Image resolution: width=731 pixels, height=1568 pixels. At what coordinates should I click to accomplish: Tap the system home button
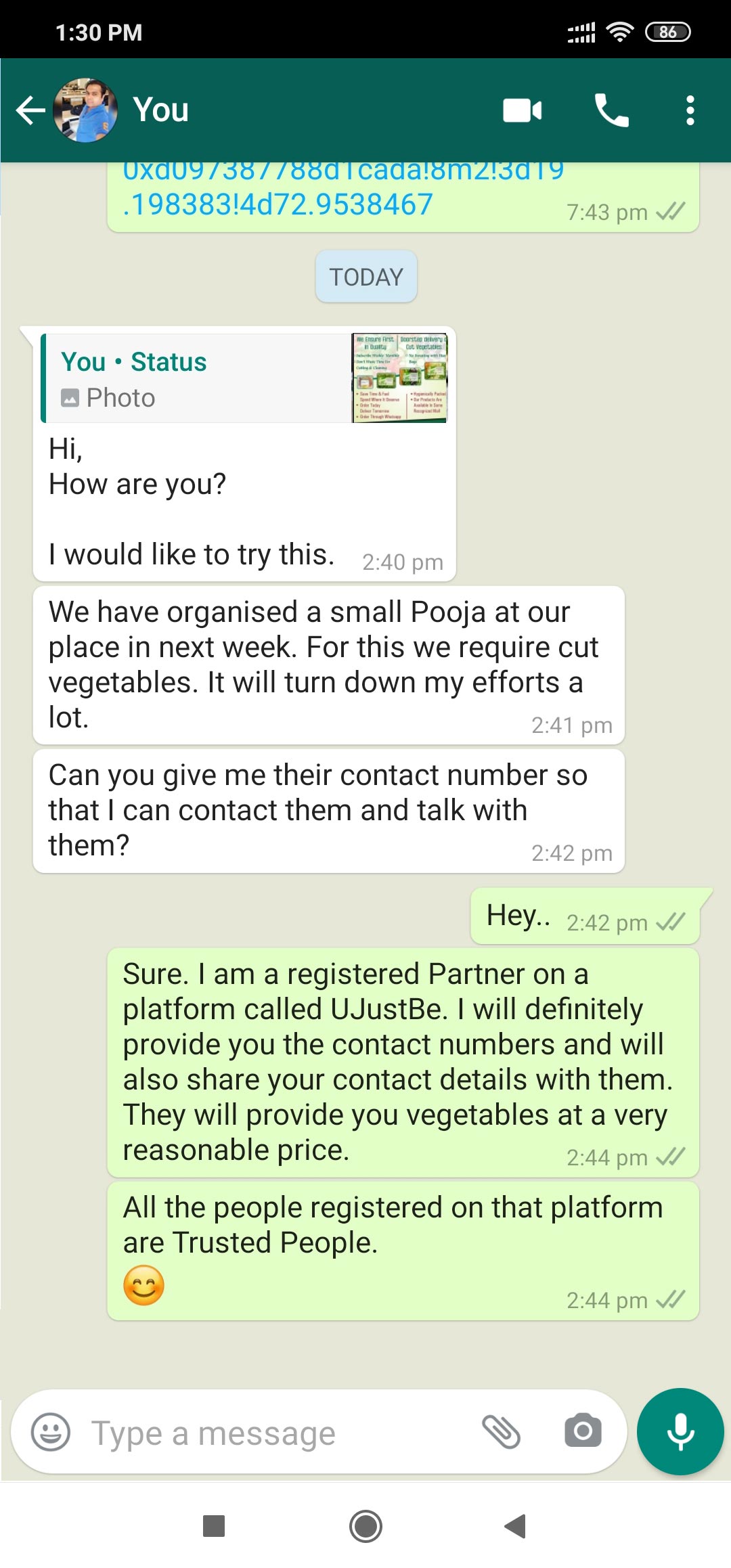click(x=365, y=1526)
